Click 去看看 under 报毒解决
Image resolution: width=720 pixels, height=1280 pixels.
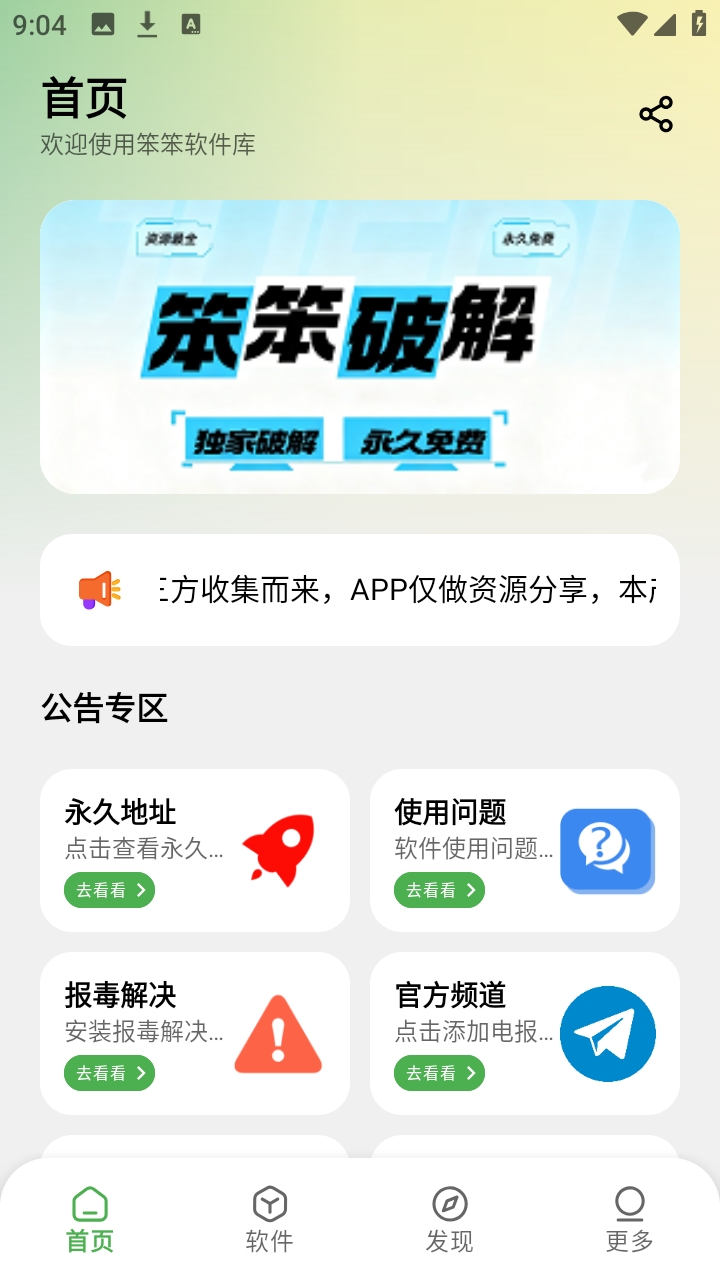[x=109, y=1073]
